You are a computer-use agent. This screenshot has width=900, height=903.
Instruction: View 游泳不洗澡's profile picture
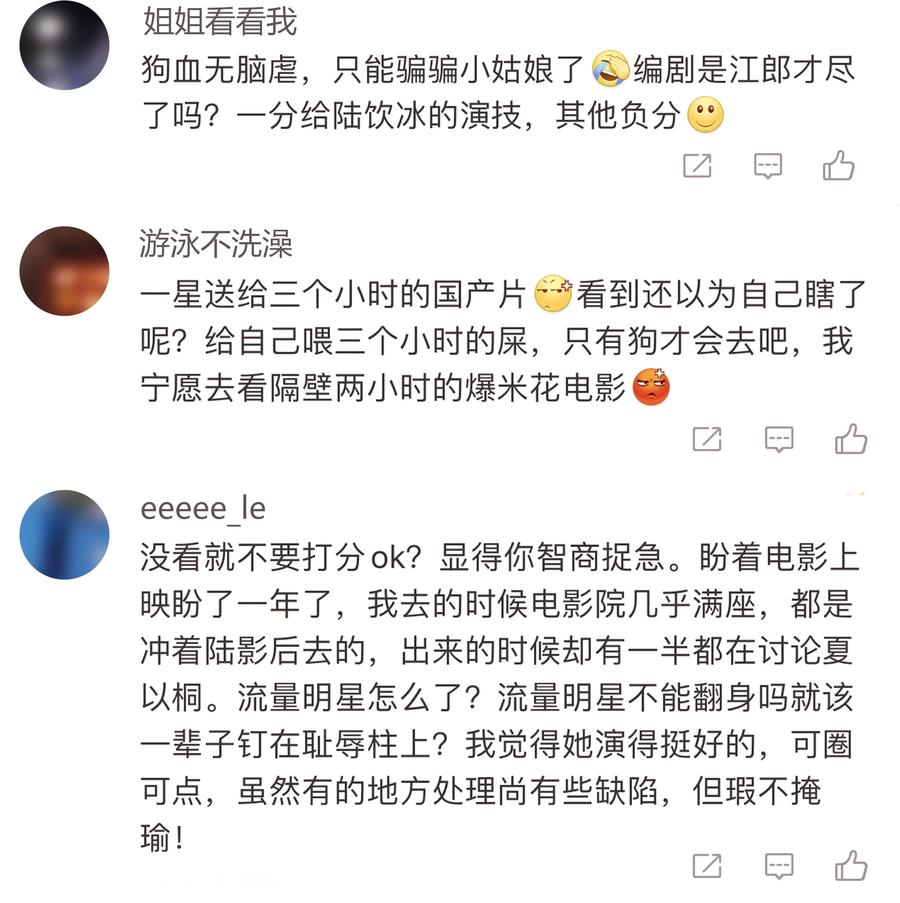pyautogui.click(x=64, y=271)
